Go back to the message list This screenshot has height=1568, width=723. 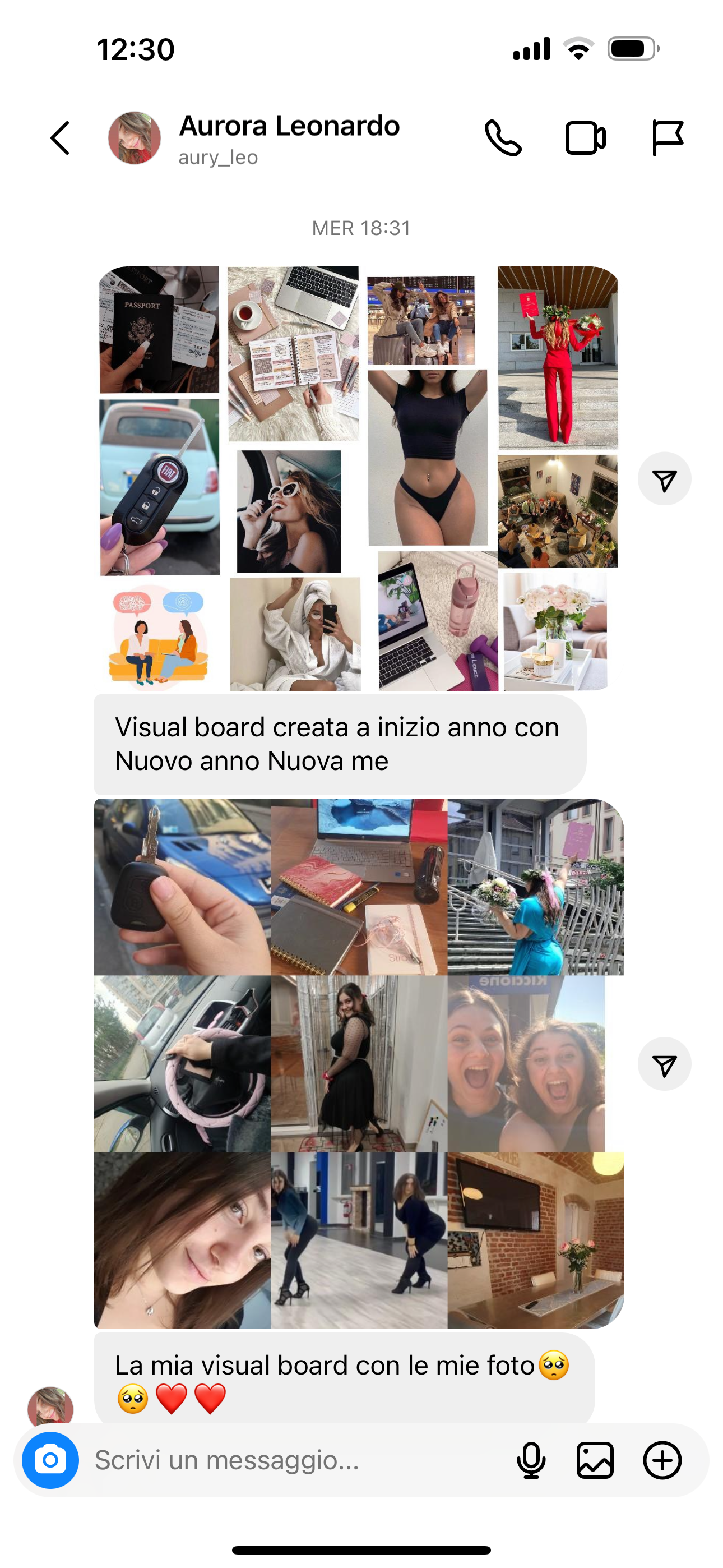pos(61,138)
